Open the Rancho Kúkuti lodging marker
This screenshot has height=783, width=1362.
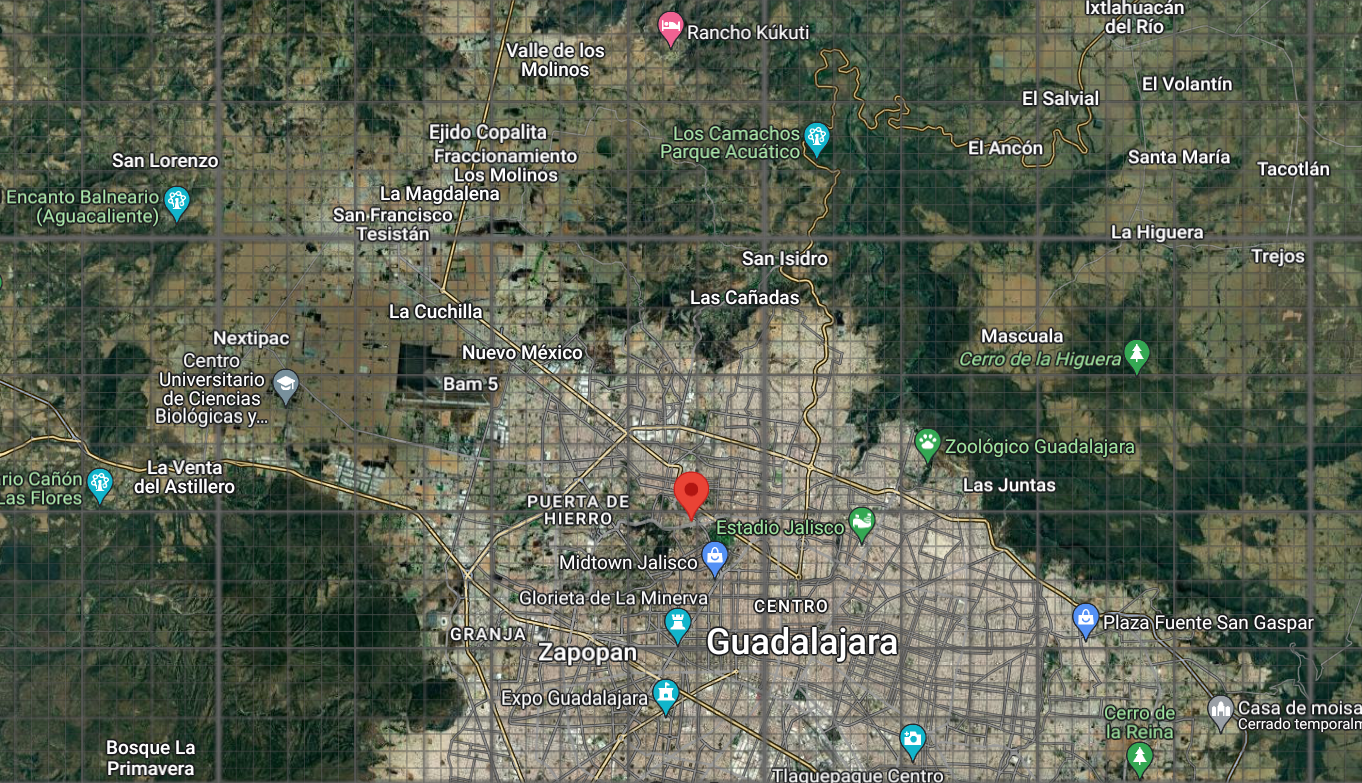pyautogui.click(x=670, y=29)
